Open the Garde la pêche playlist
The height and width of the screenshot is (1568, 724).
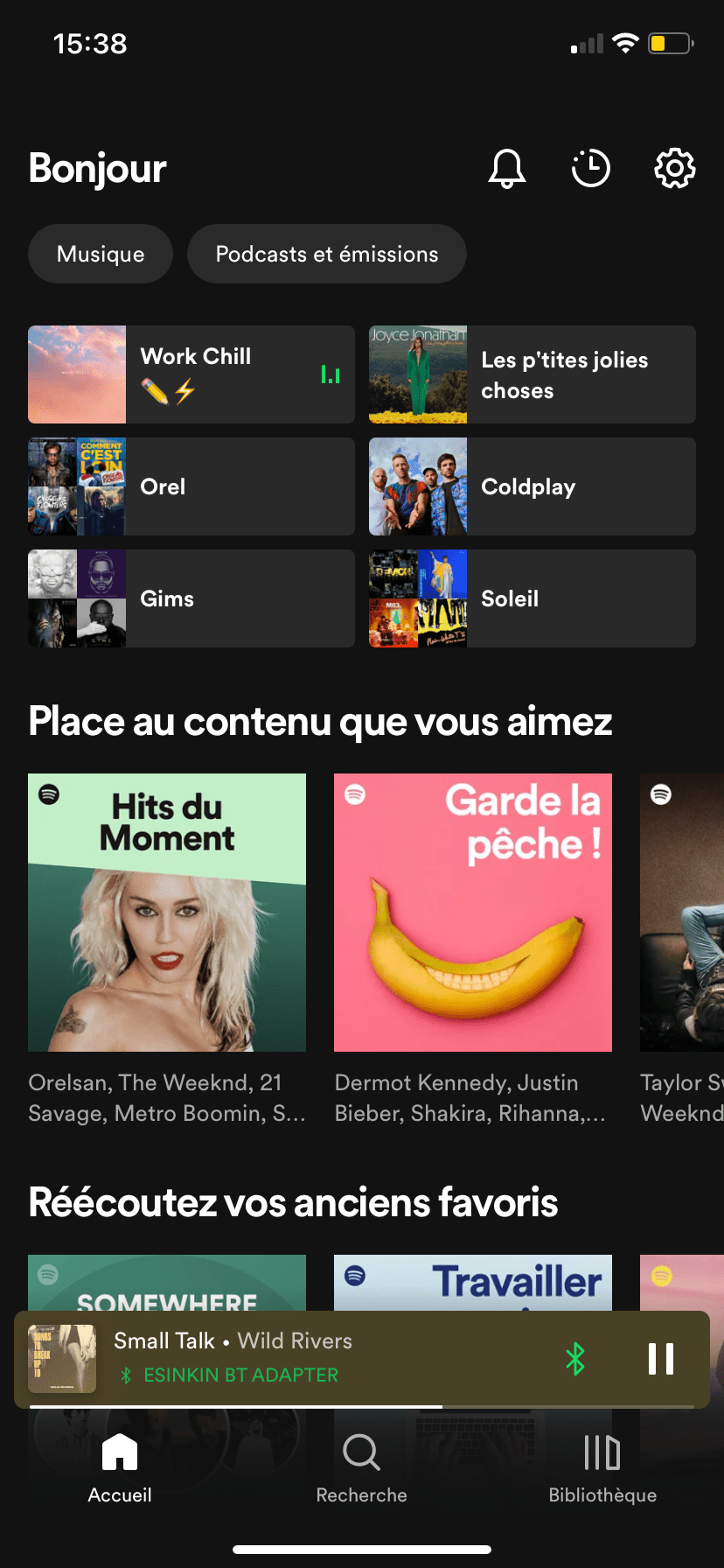[473, 913]
